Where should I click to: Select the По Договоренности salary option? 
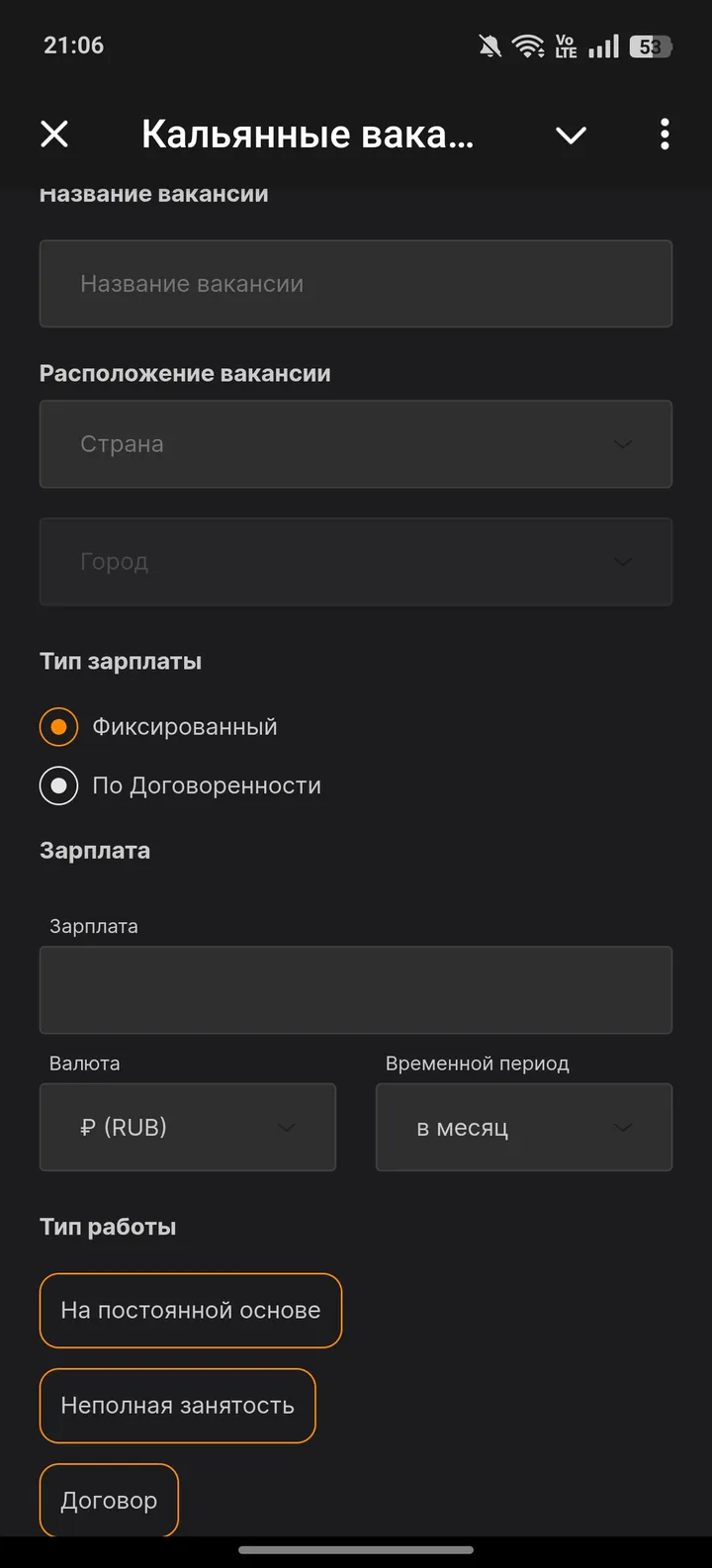[59, 784]
